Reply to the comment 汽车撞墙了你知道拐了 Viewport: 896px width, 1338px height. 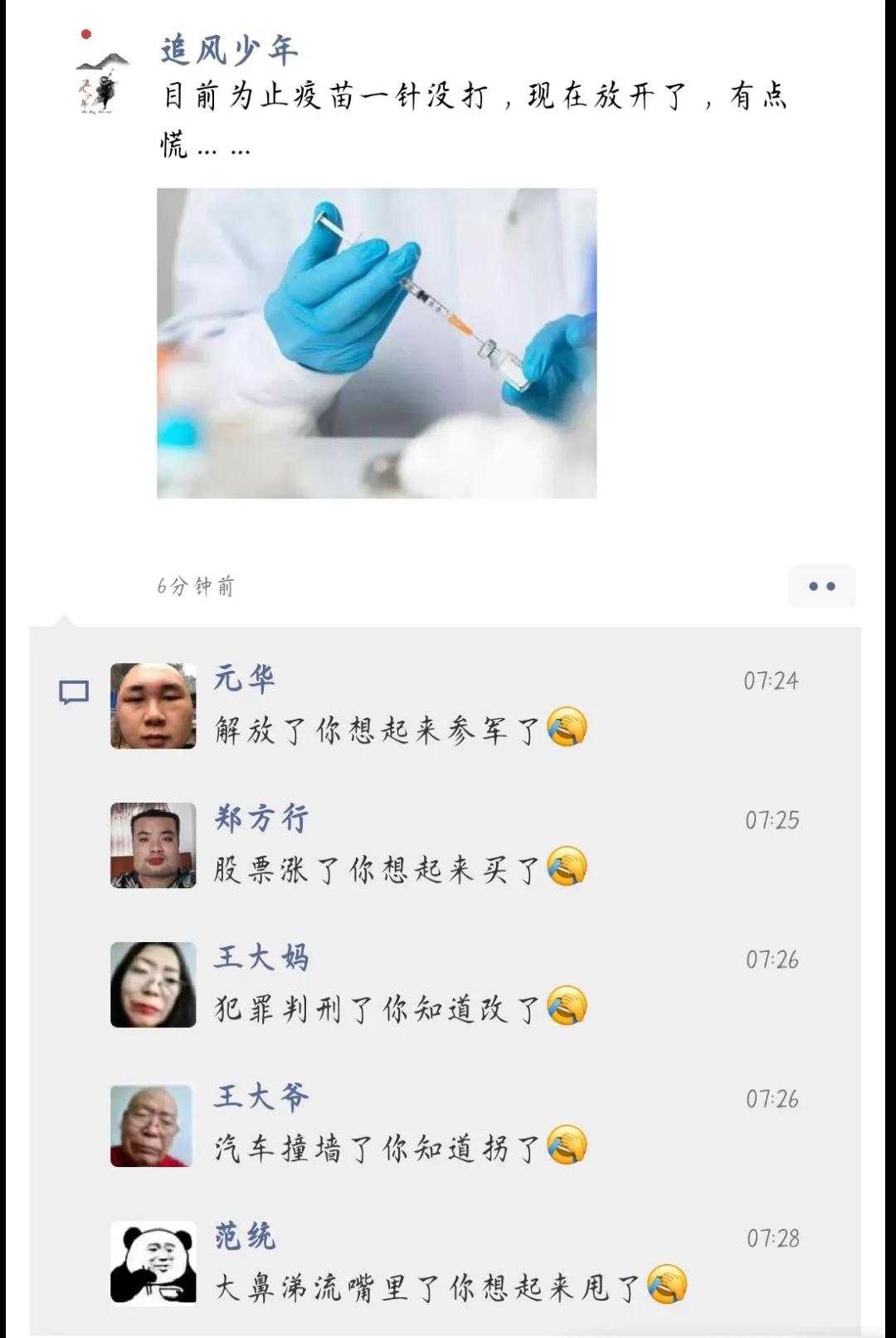377,1150
